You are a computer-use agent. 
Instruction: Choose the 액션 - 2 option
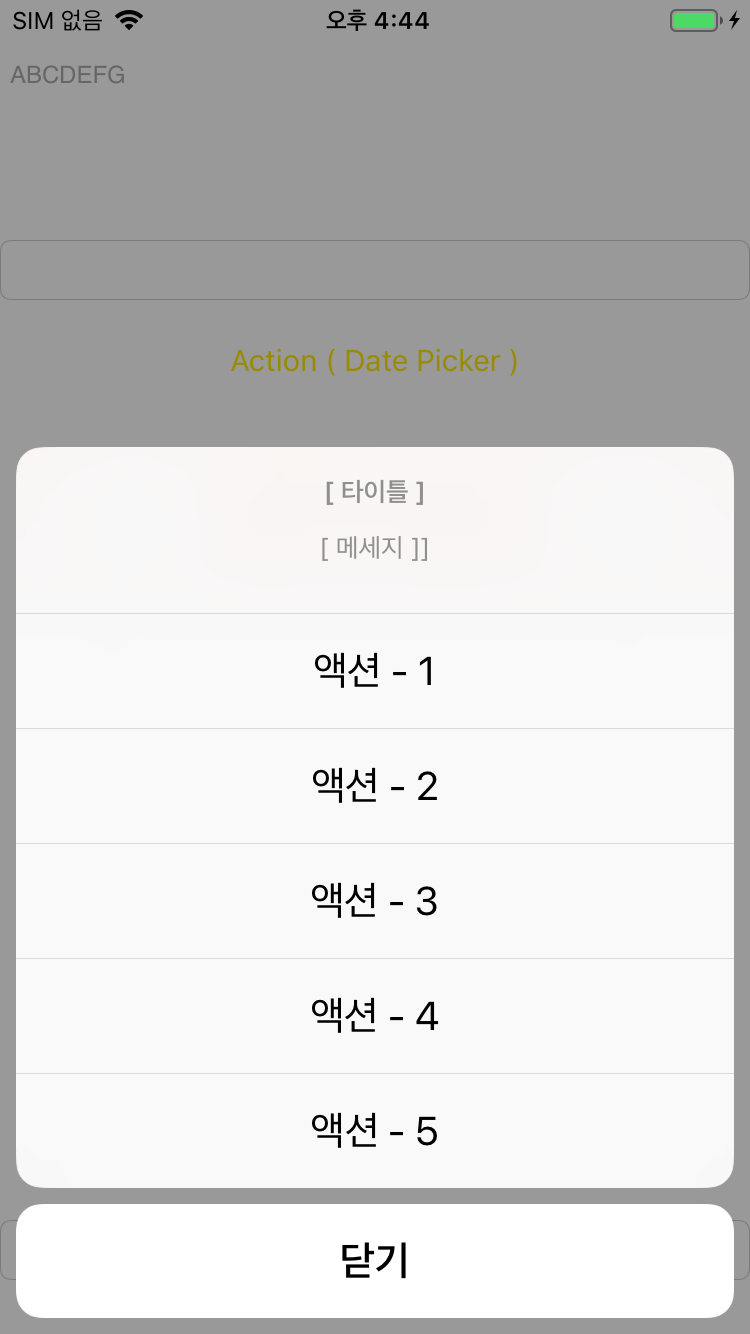coord(375,786)
